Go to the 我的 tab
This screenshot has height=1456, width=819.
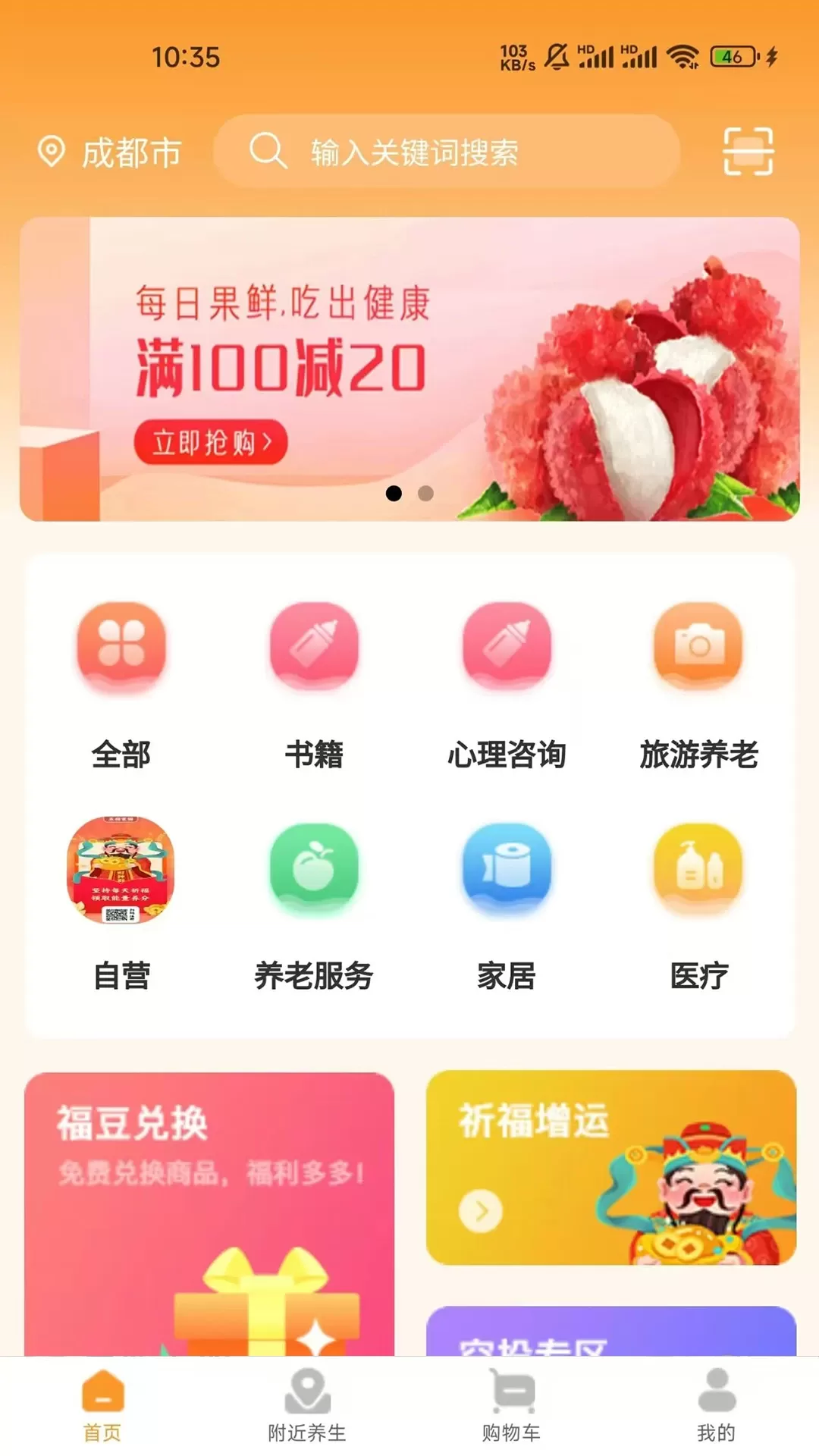[716, 1405]
